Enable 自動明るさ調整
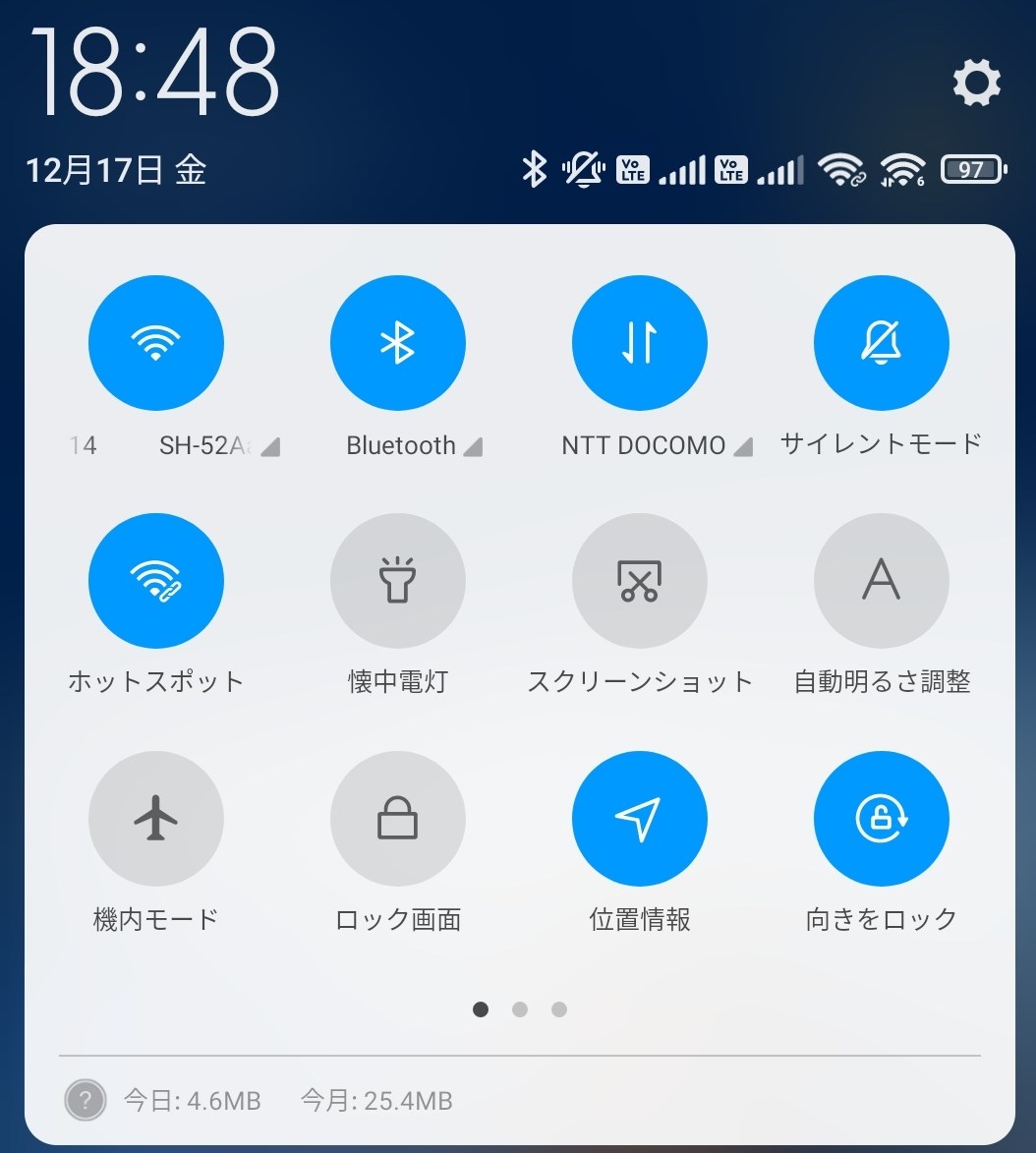The width and height of the screenshot is (1036, 1153). [882, 581]
